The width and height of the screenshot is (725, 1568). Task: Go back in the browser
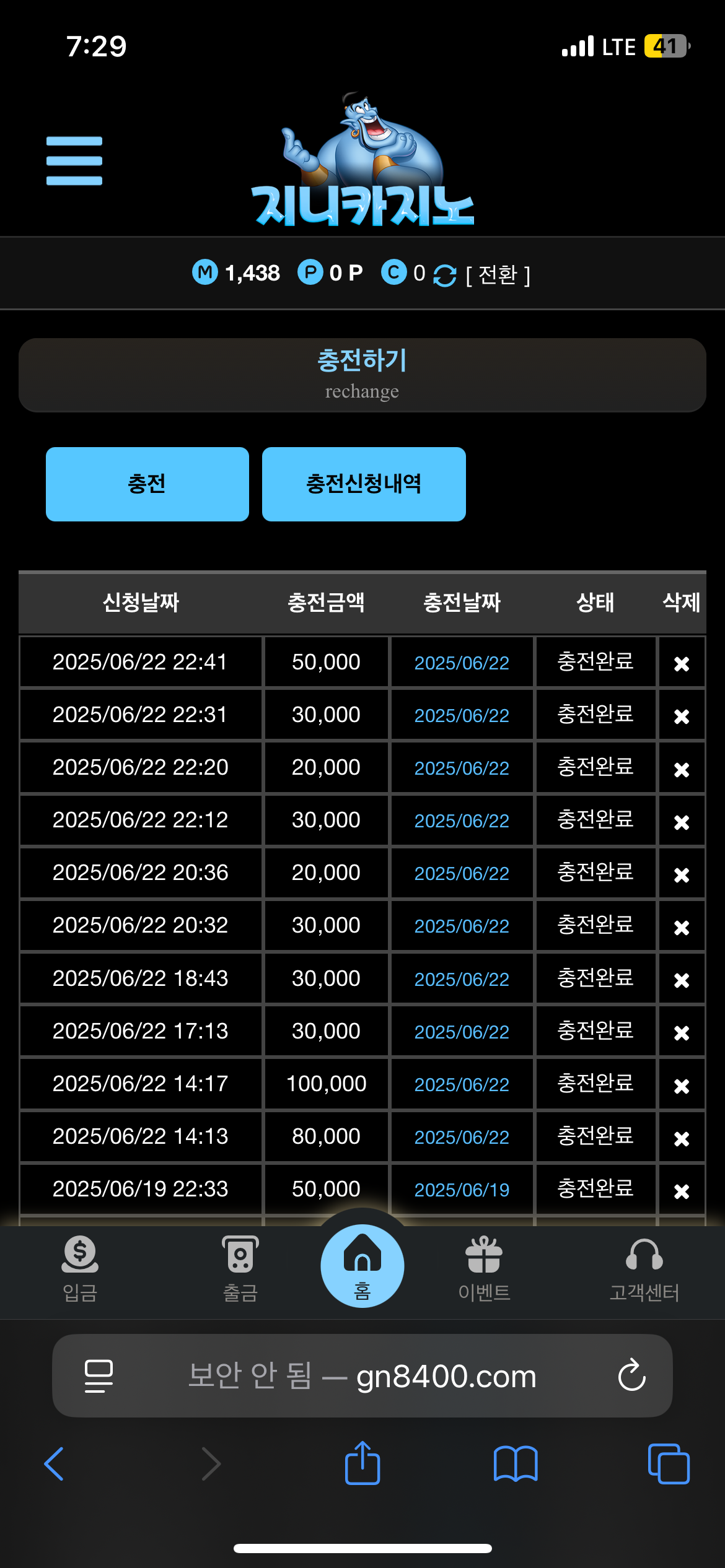pos(55,1464)
